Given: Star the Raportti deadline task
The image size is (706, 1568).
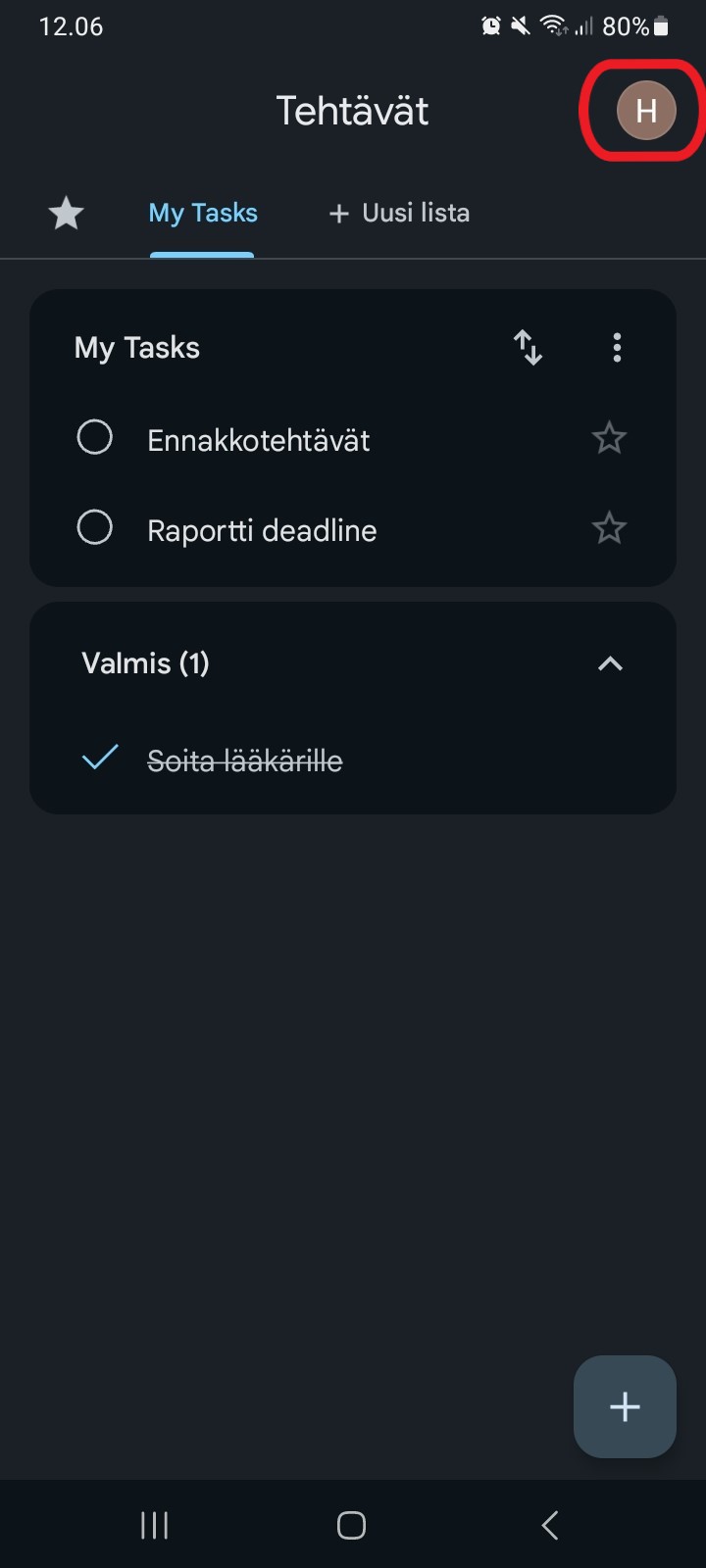Looking at the screenshot, I should click(x=609, y=528).
